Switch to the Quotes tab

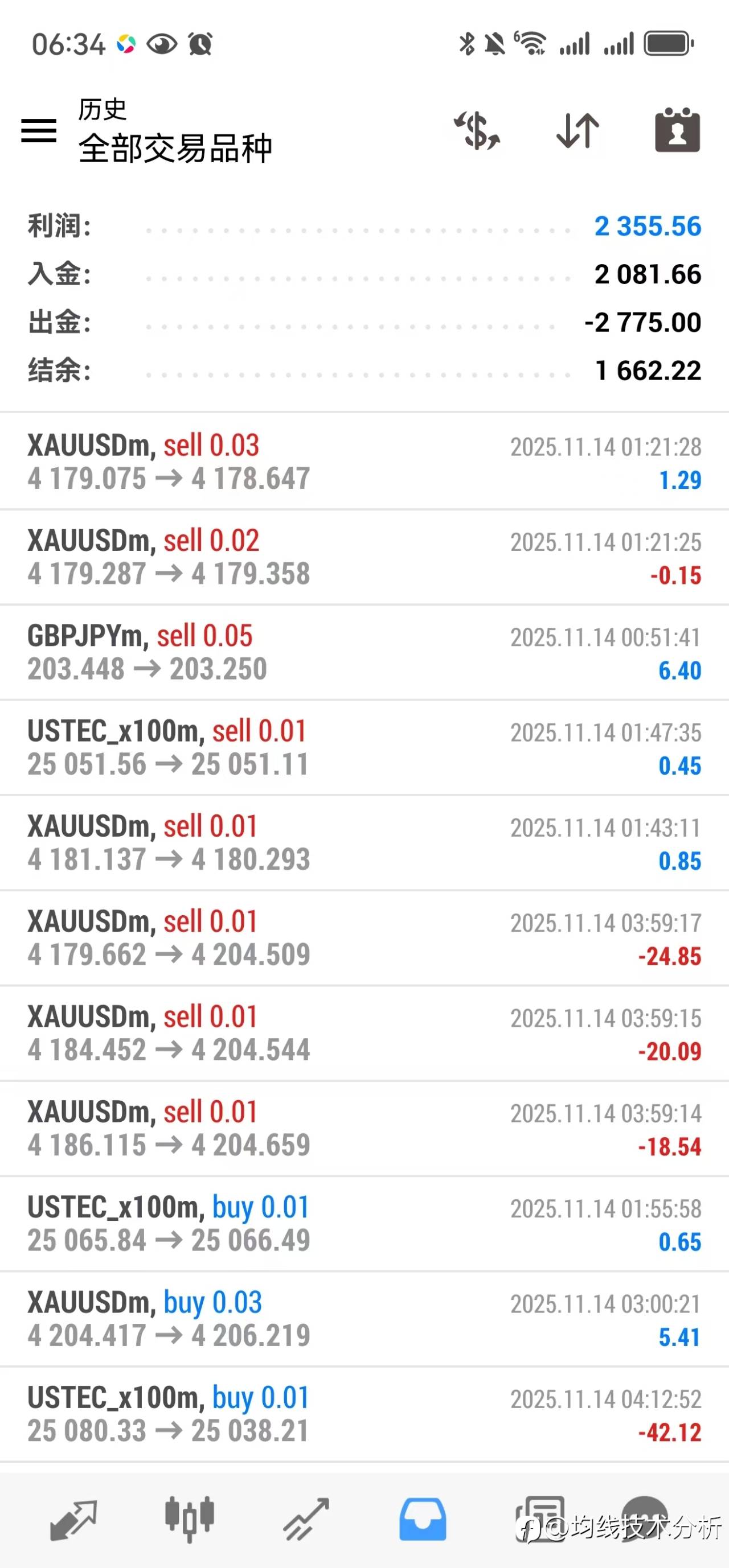[73, 1519]
